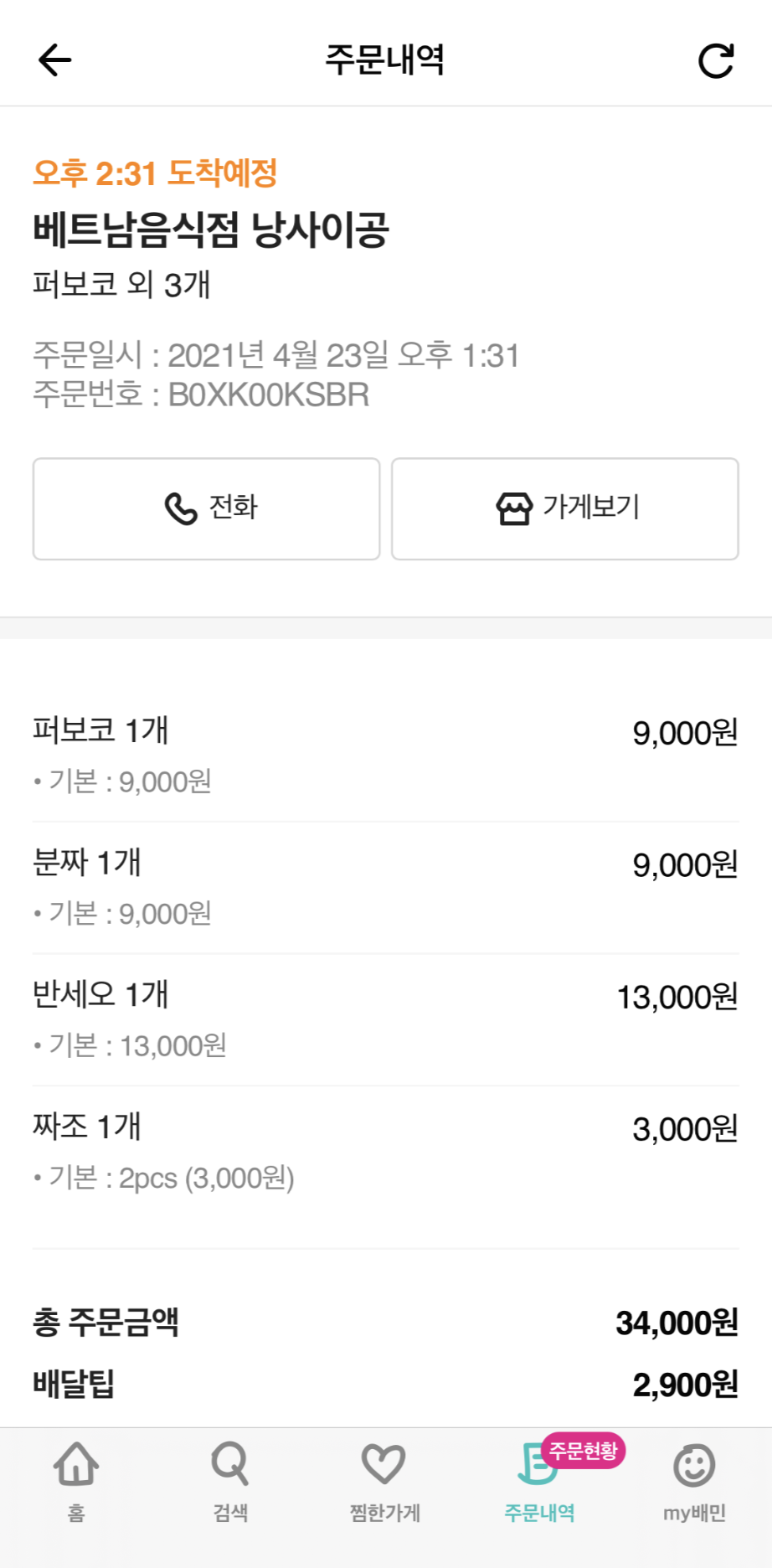Switch to the 홈 tab

[76, 1480]
